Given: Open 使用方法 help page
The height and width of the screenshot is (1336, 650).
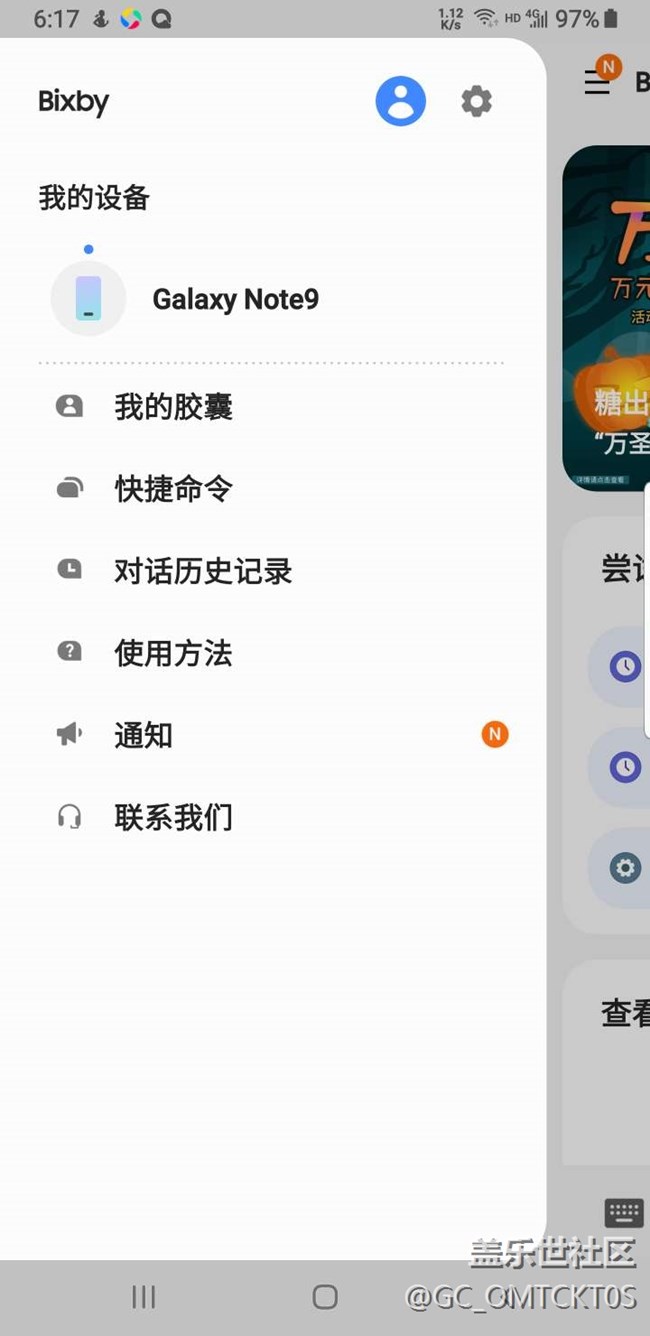Looking at the screenshot, I should [x=173, y=653].
